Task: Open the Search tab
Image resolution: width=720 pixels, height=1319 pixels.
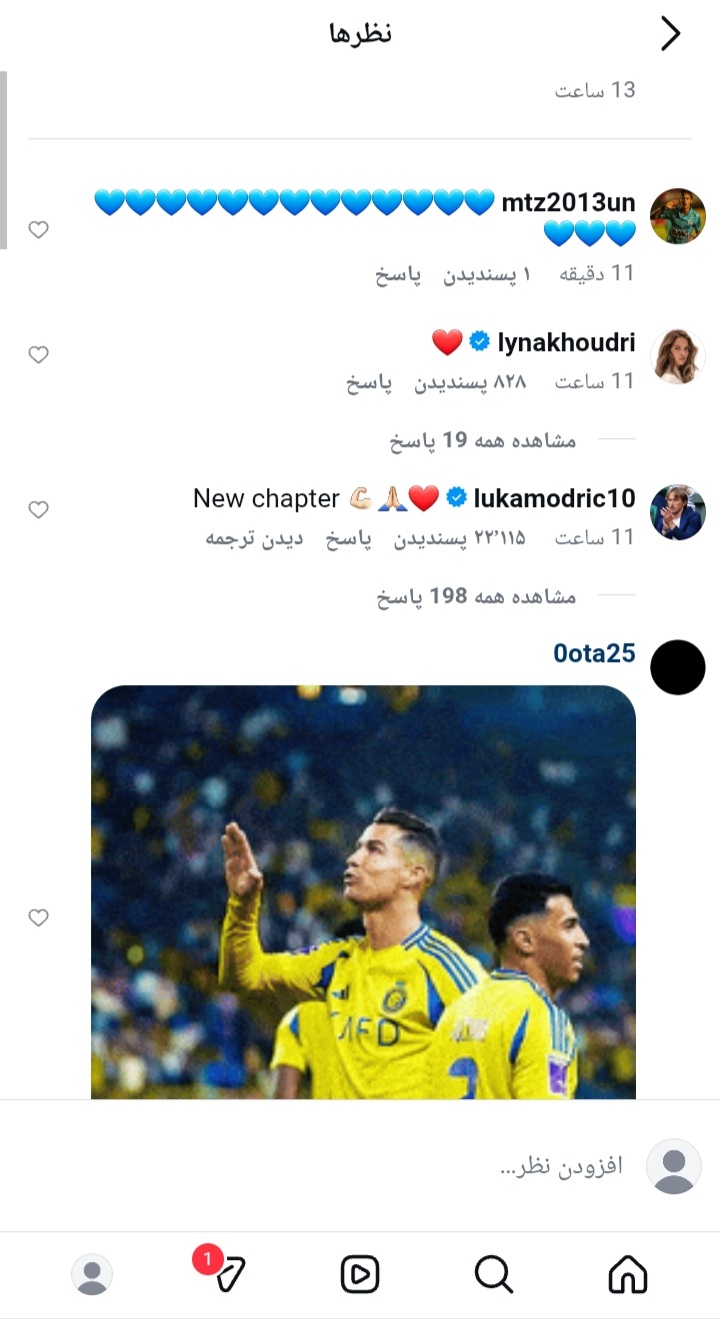Action: 493,1274
